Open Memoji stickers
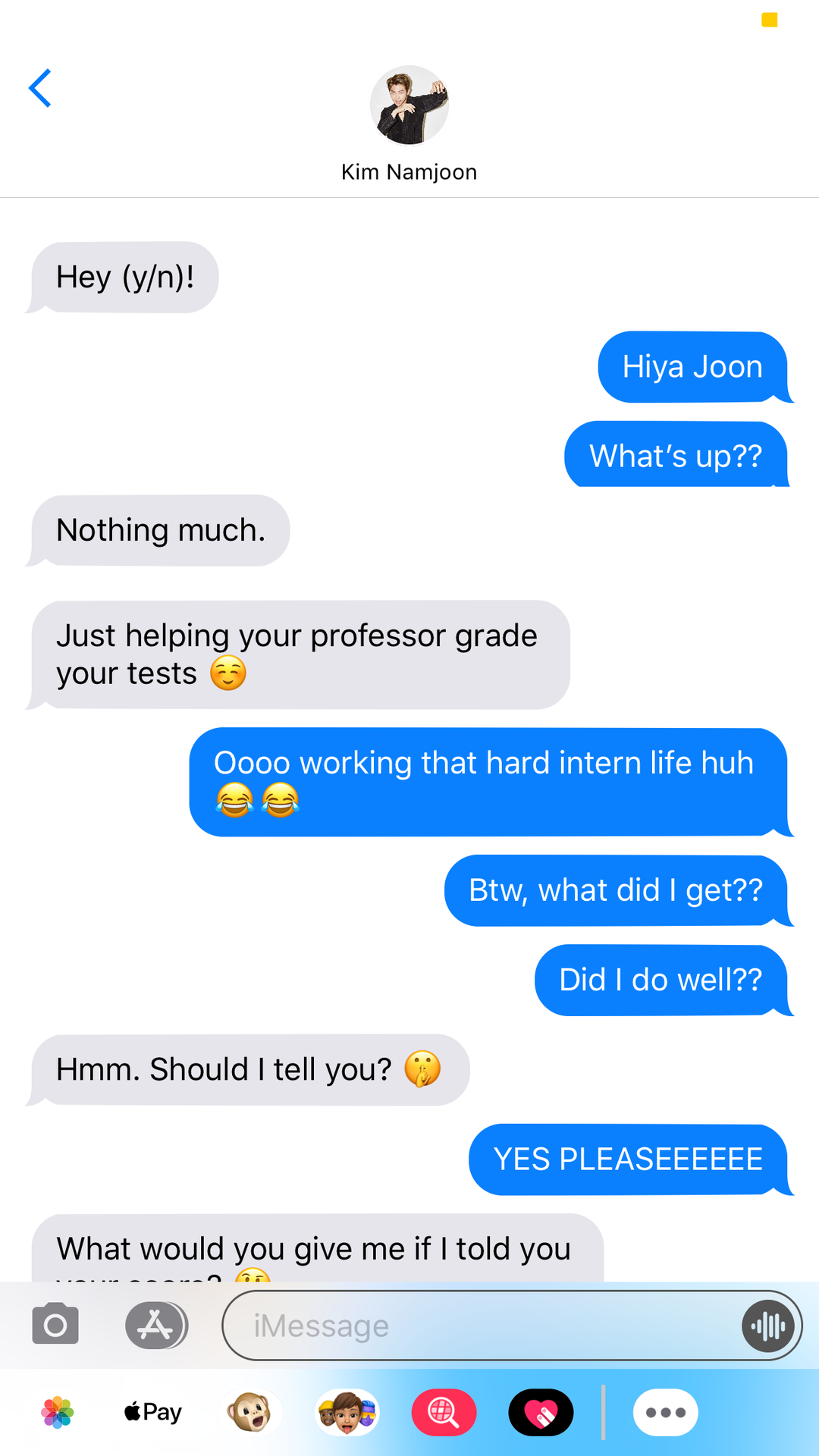The height and width of the screenshot is (1456, 819). point(347,1412)
